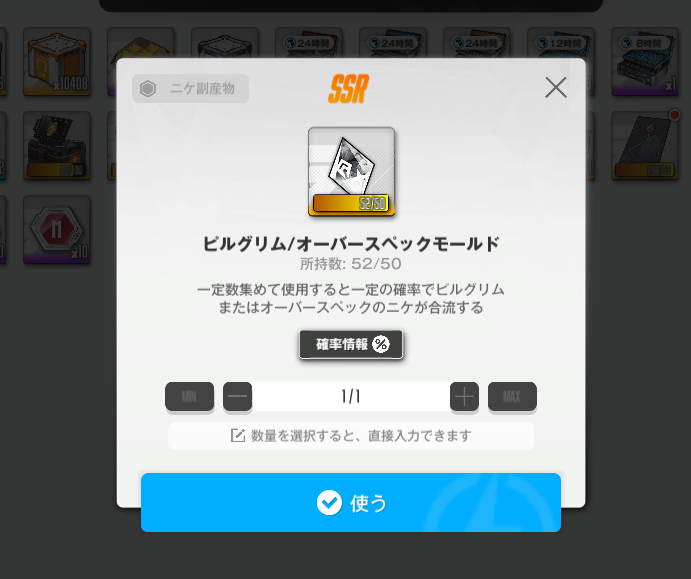Decrease quantity with the minus button
The height and width of the screenshot is (579, 691).
(x=238, y=397)
